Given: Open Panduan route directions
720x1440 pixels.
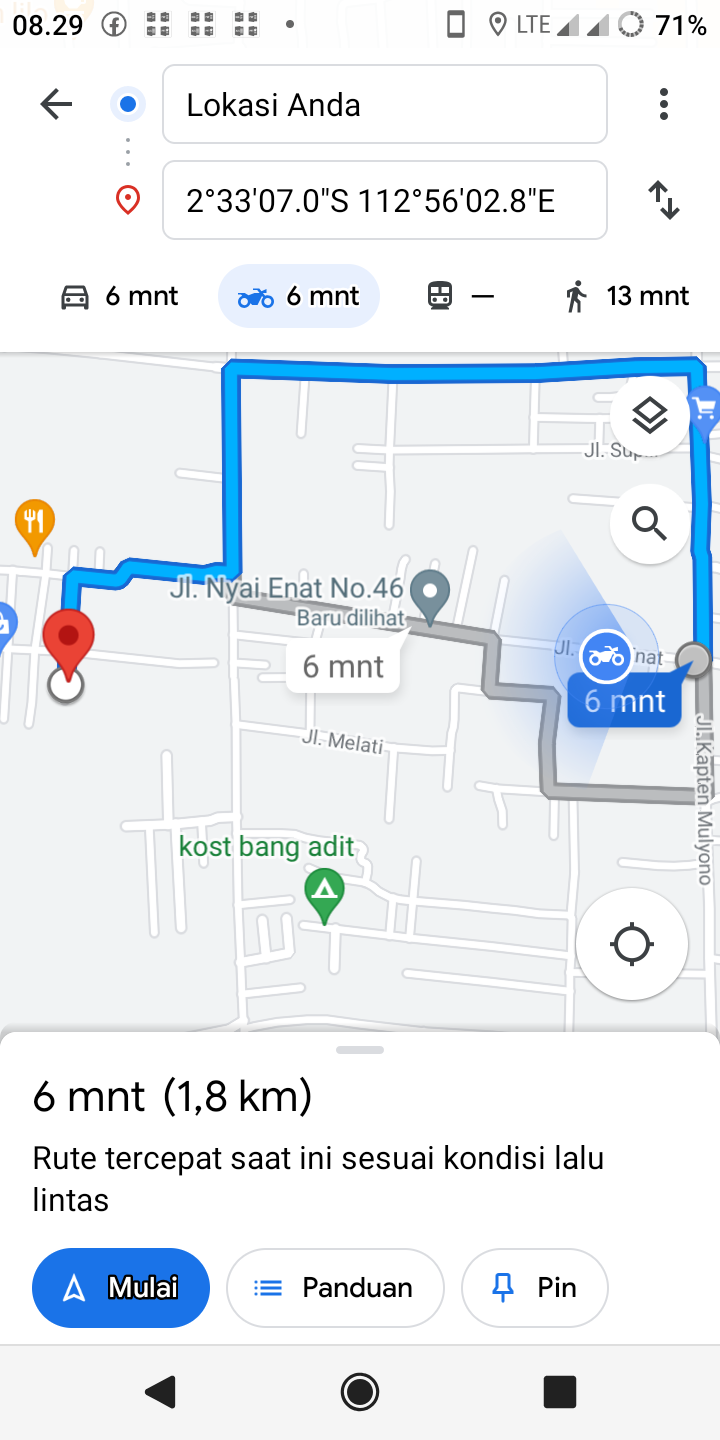Looking at the screenshot, I should coord(335,1288).
